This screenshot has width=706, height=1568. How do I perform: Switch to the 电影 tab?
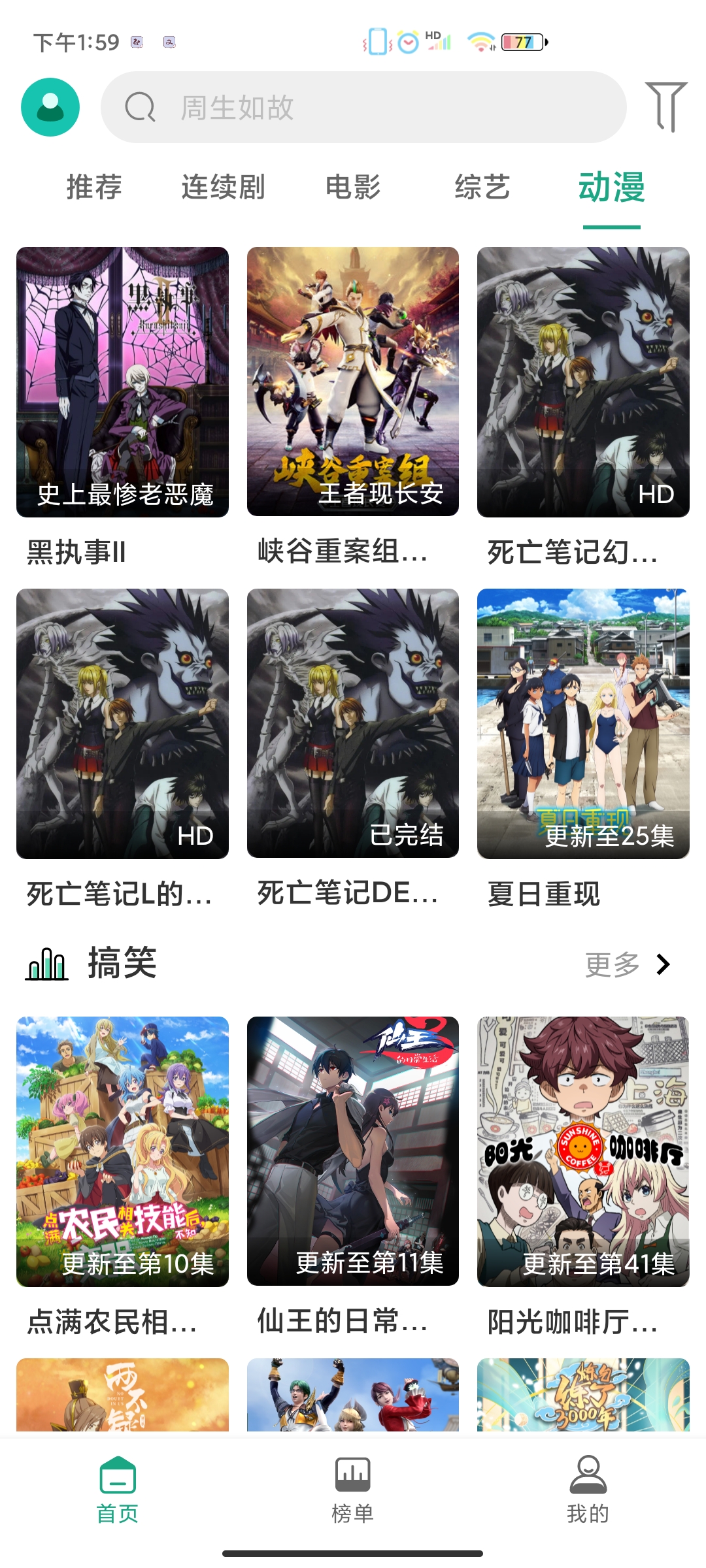pos(353,188)
